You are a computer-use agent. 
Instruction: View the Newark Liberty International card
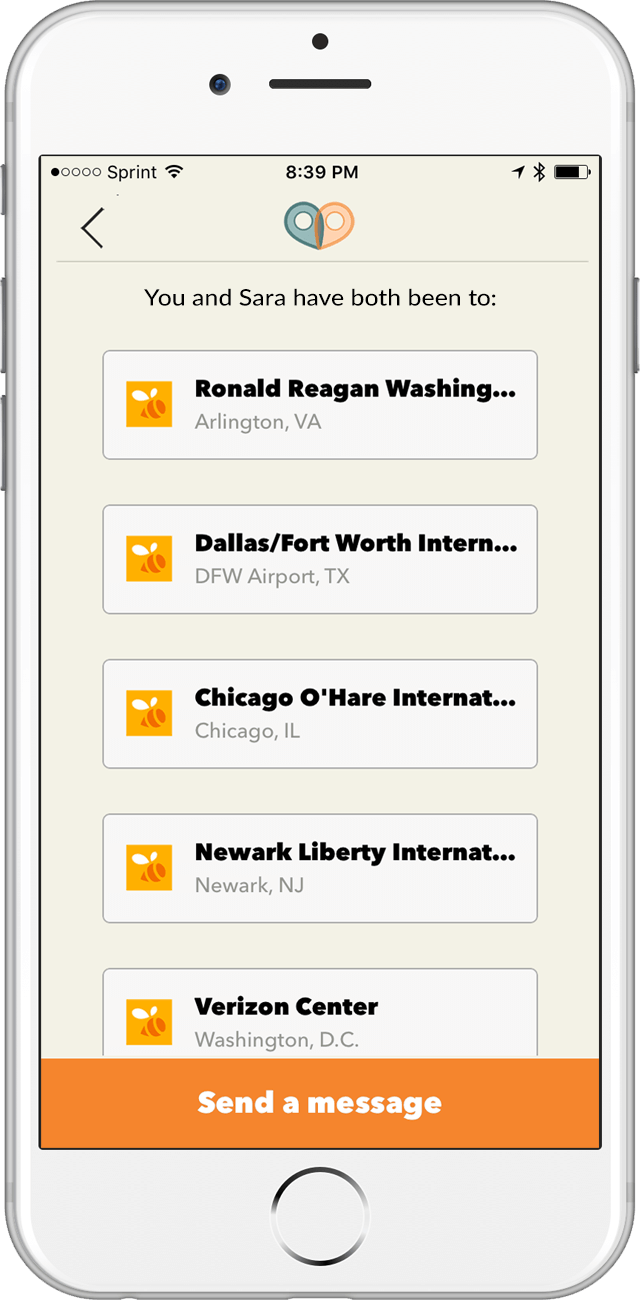320,868
